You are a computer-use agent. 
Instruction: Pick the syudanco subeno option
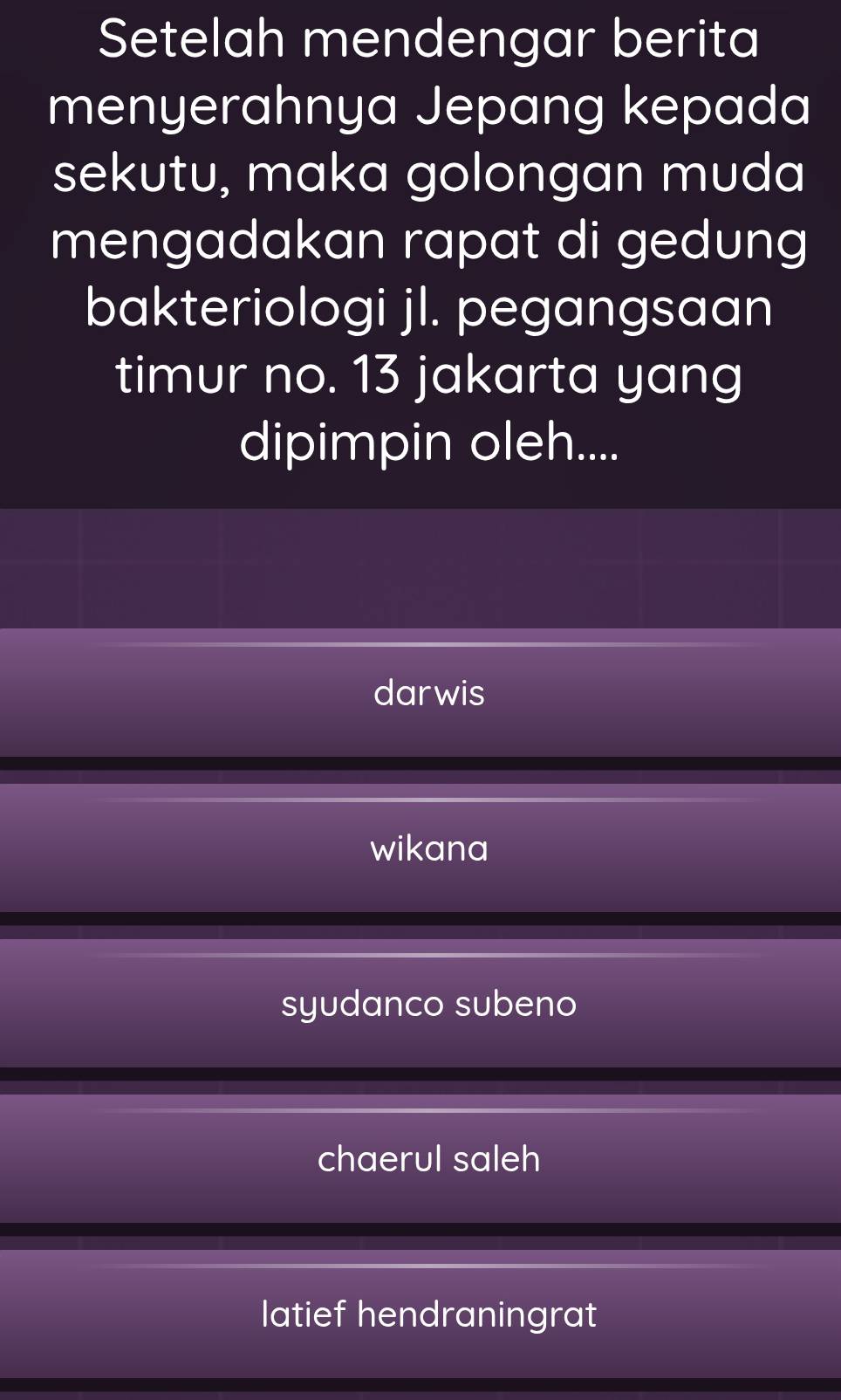click(x=428, y=1004)
